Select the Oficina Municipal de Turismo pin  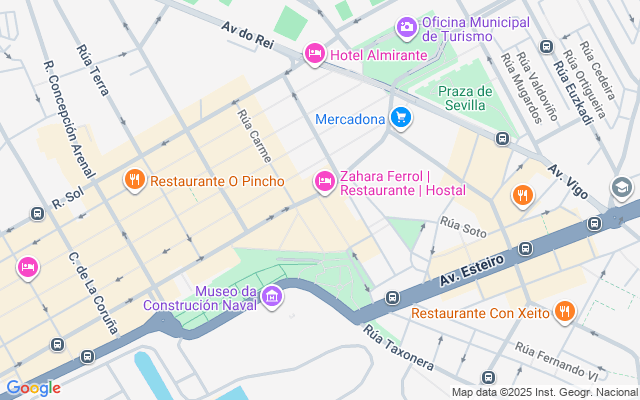407,25
